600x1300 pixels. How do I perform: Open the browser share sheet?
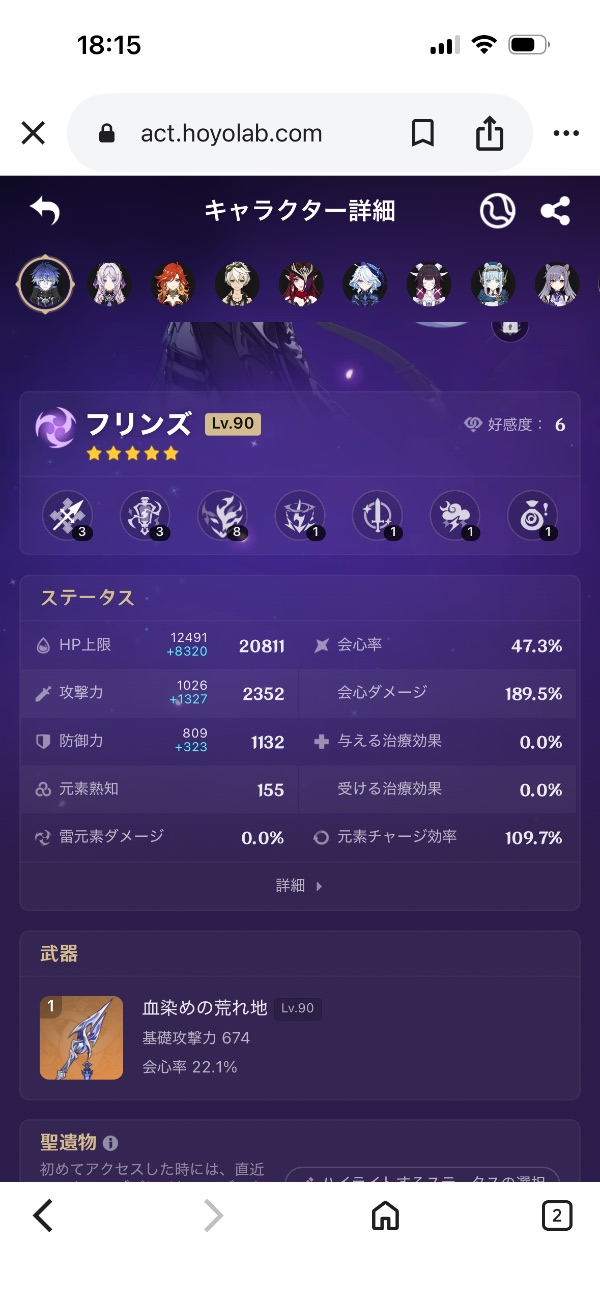pyautogui.click(x=489, y=133)
